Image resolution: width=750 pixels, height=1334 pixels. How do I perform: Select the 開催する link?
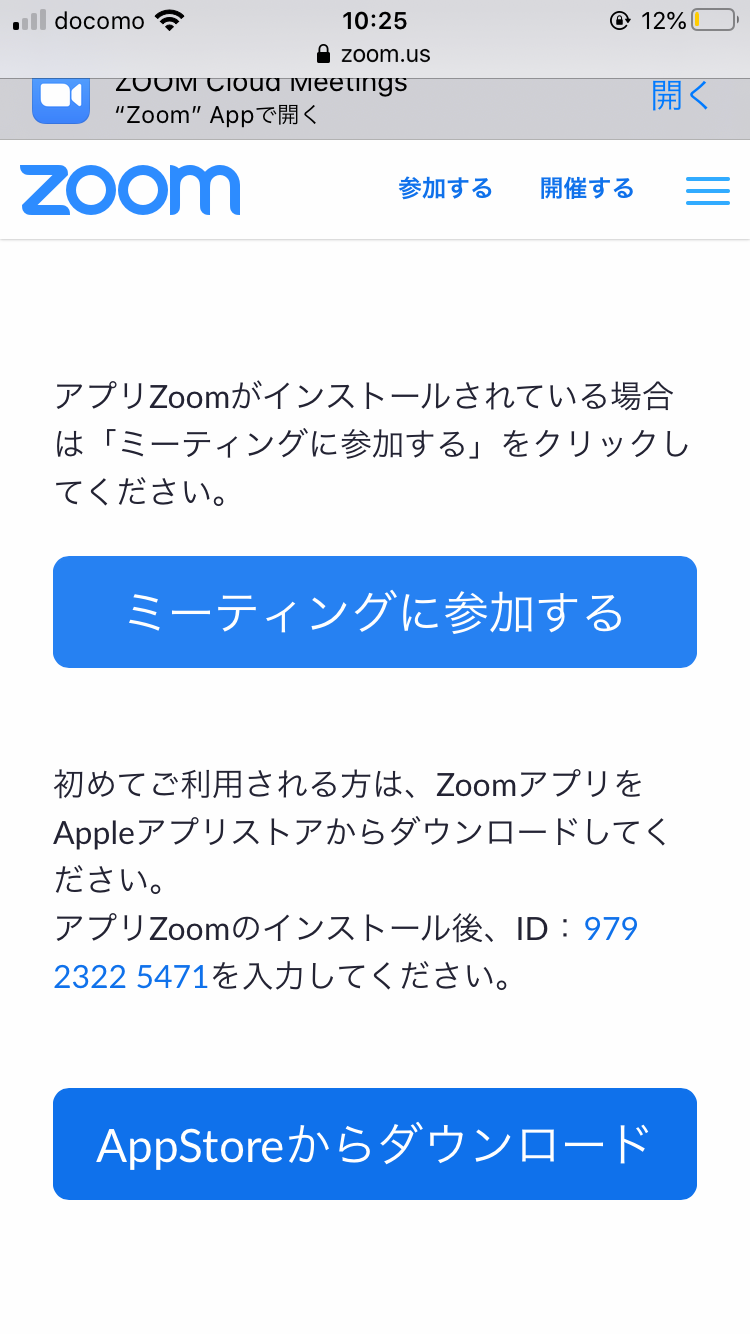tap(587, 188)
